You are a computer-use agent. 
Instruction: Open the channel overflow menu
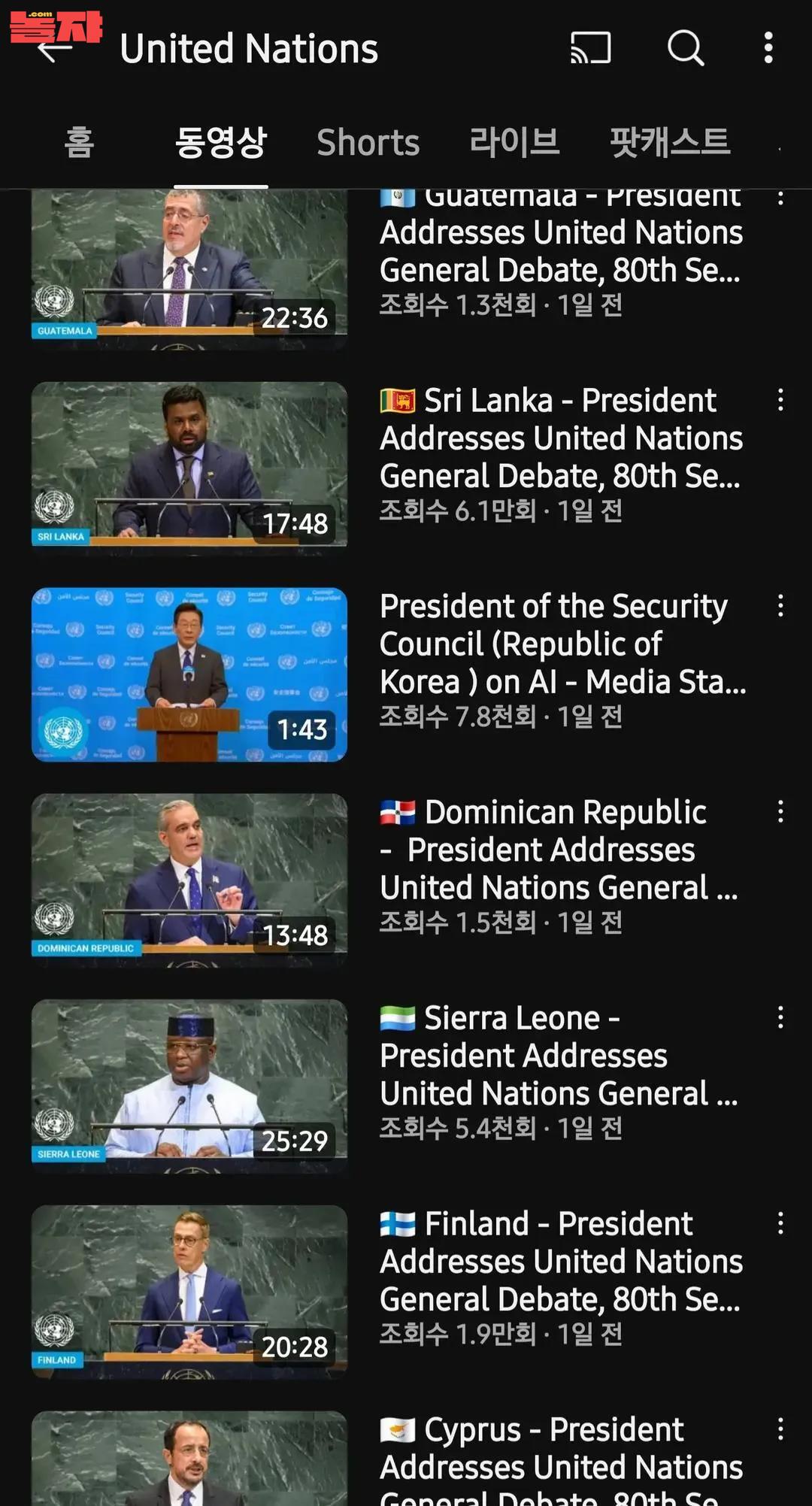click(768, 48)
